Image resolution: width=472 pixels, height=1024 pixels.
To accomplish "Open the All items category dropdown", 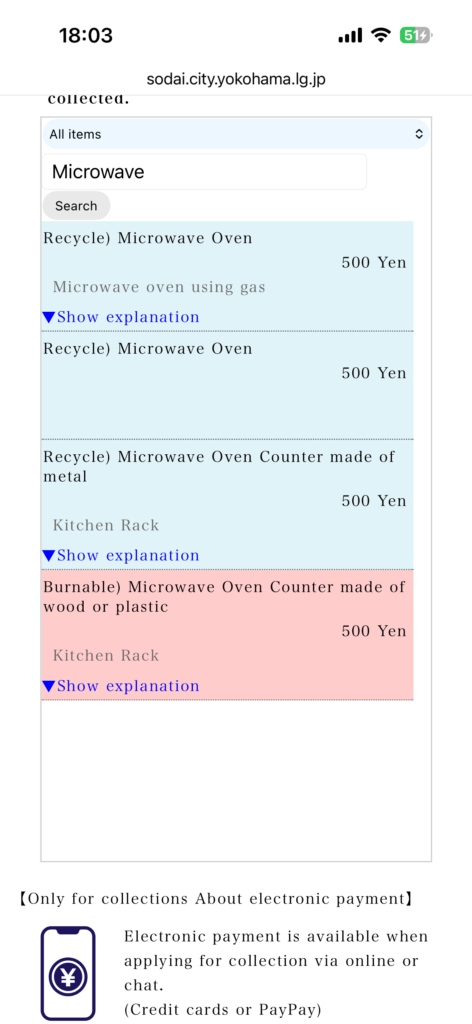I will coord(236,135).
